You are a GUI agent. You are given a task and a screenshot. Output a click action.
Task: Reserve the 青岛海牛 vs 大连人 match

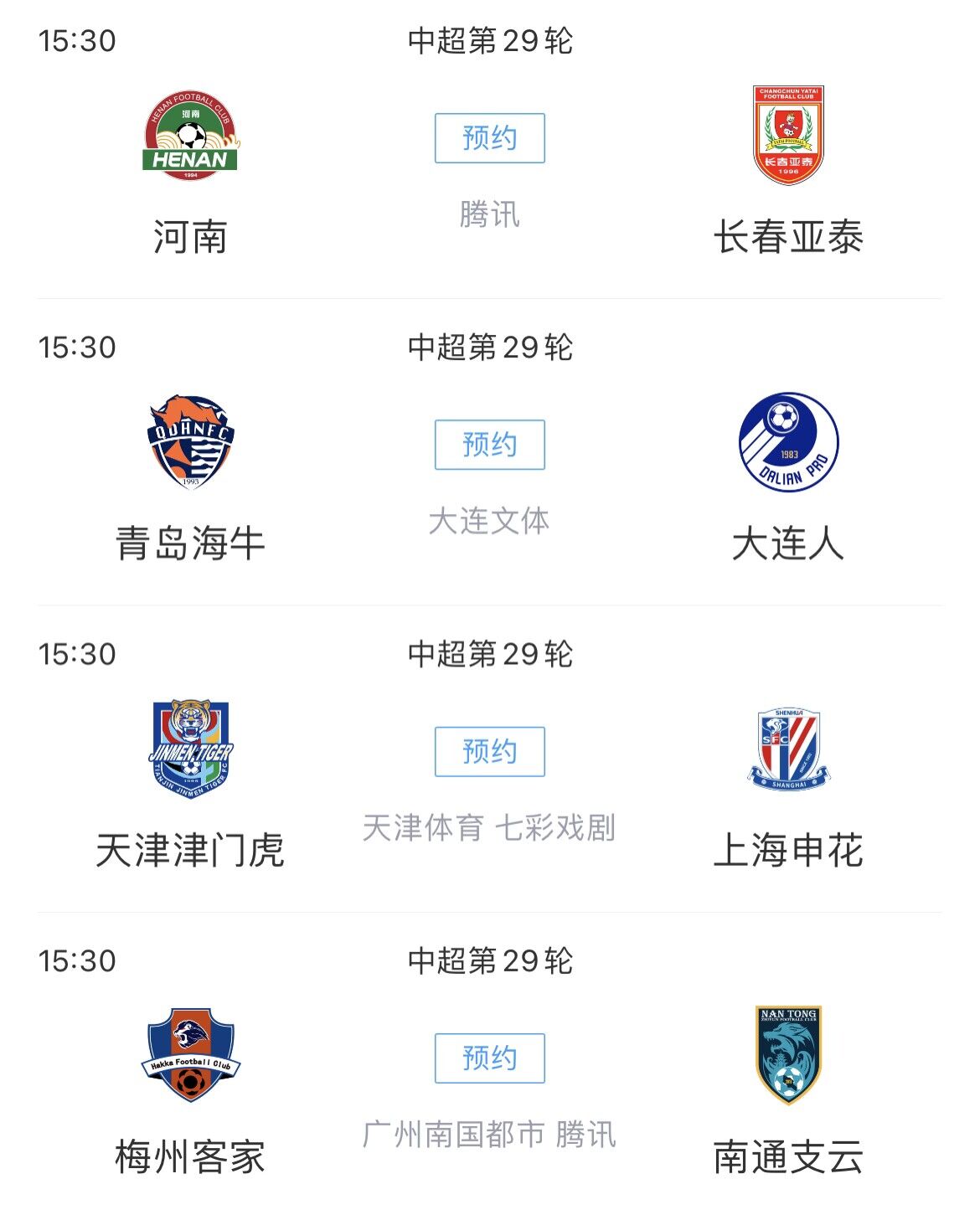tap(489, 445)
